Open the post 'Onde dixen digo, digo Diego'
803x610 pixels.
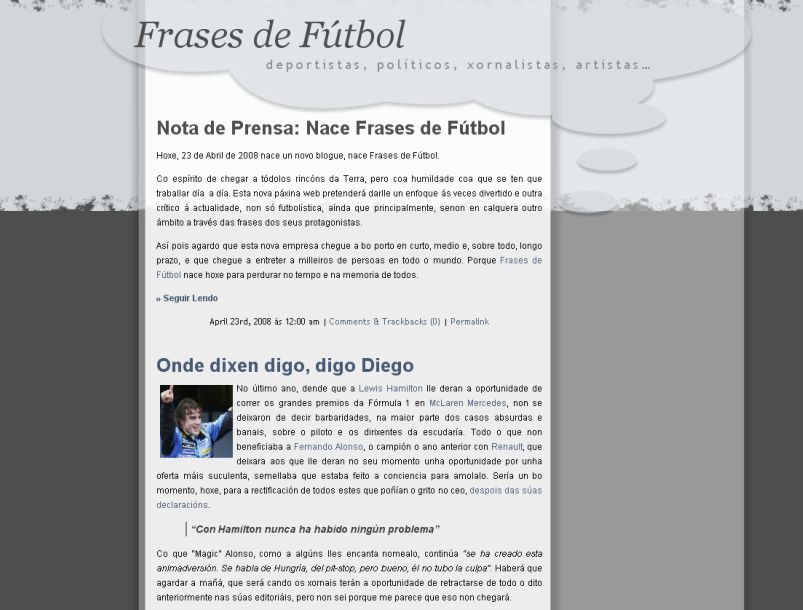(x=285, y=365)
